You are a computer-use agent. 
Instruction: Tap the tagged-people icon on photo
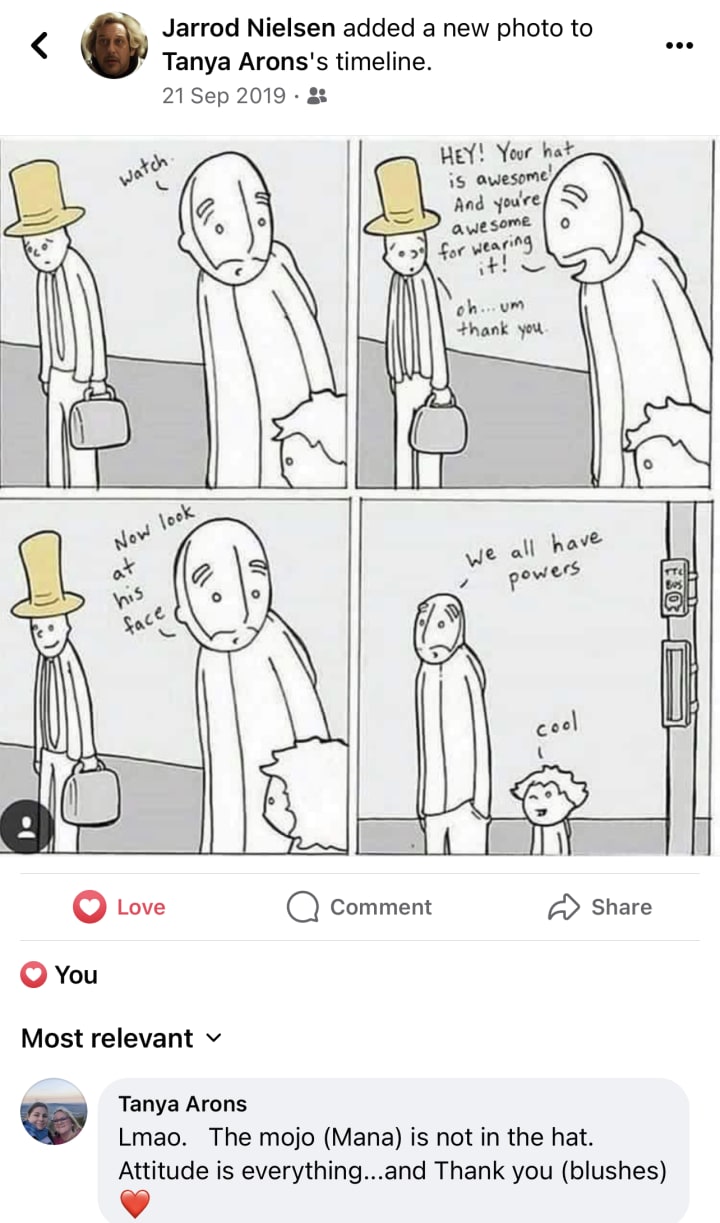[x=28, y=826]
